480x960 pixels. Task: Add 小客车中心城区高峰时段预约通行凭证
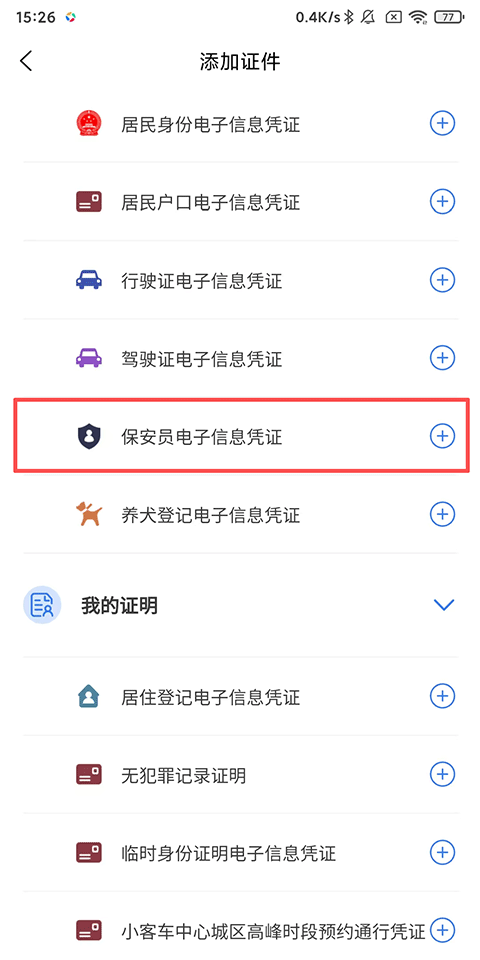pyautogui.click(x=442, y=931)
